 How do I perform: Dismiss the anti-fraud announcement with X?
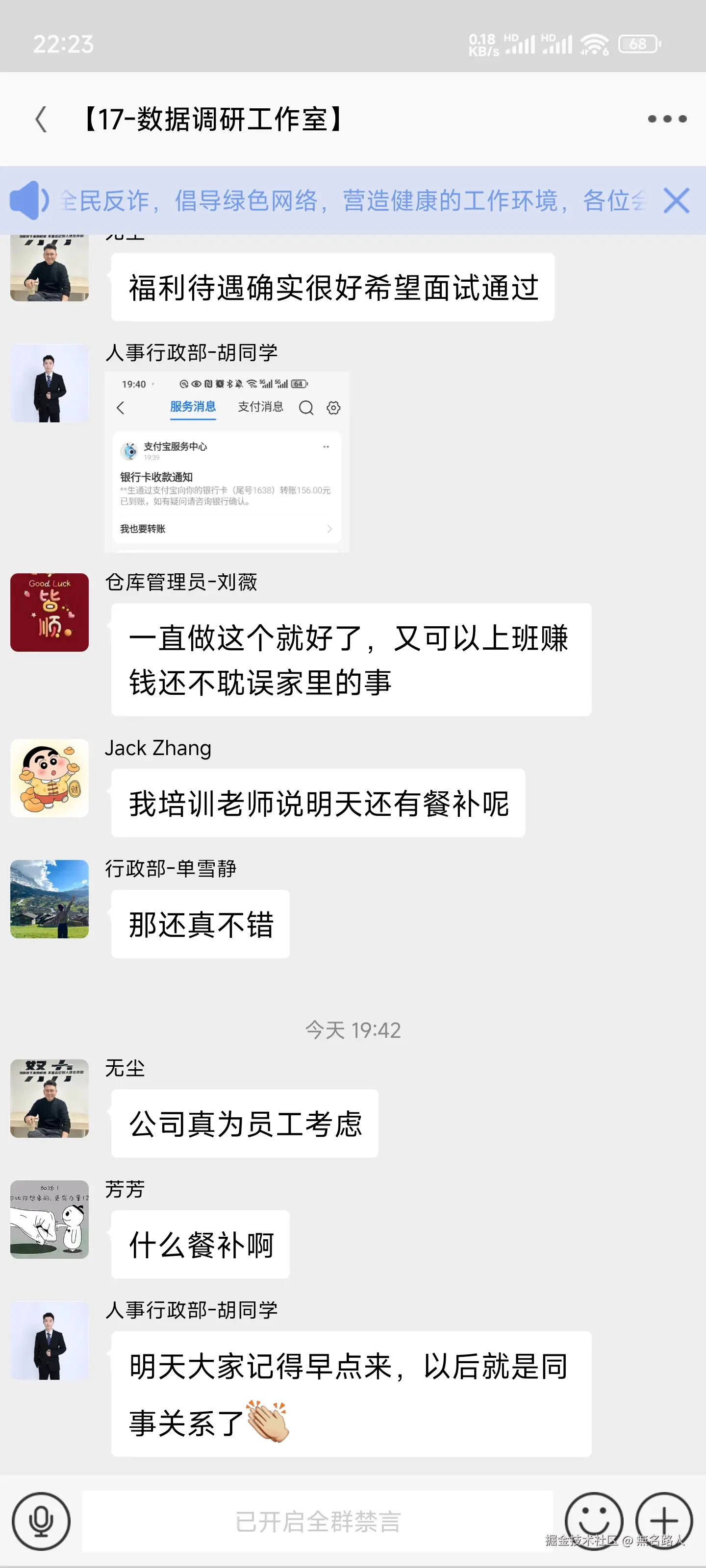pos(675,201)
